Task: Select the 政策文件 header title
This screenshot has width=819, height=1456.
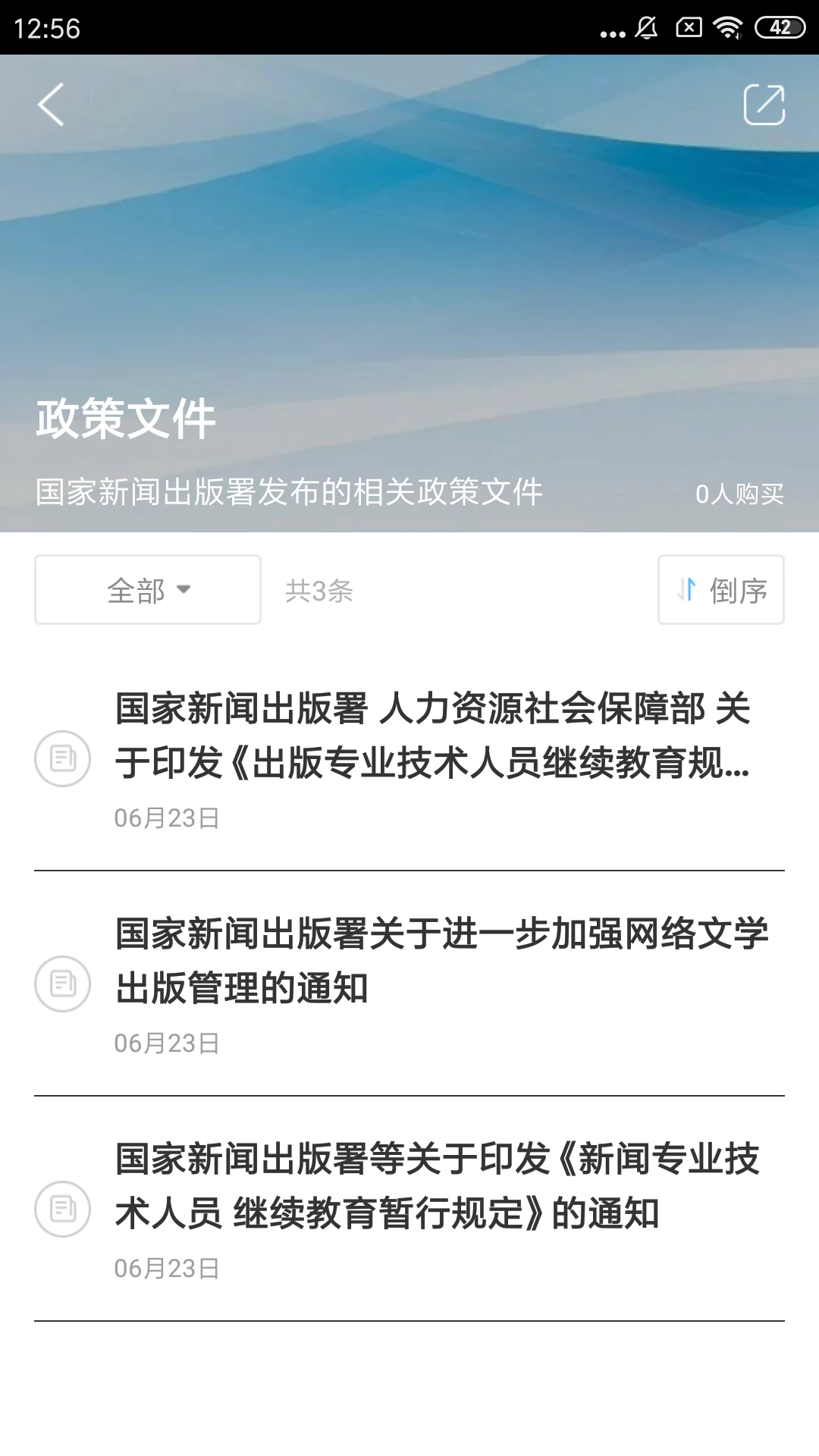Action: tap(127, 421)
